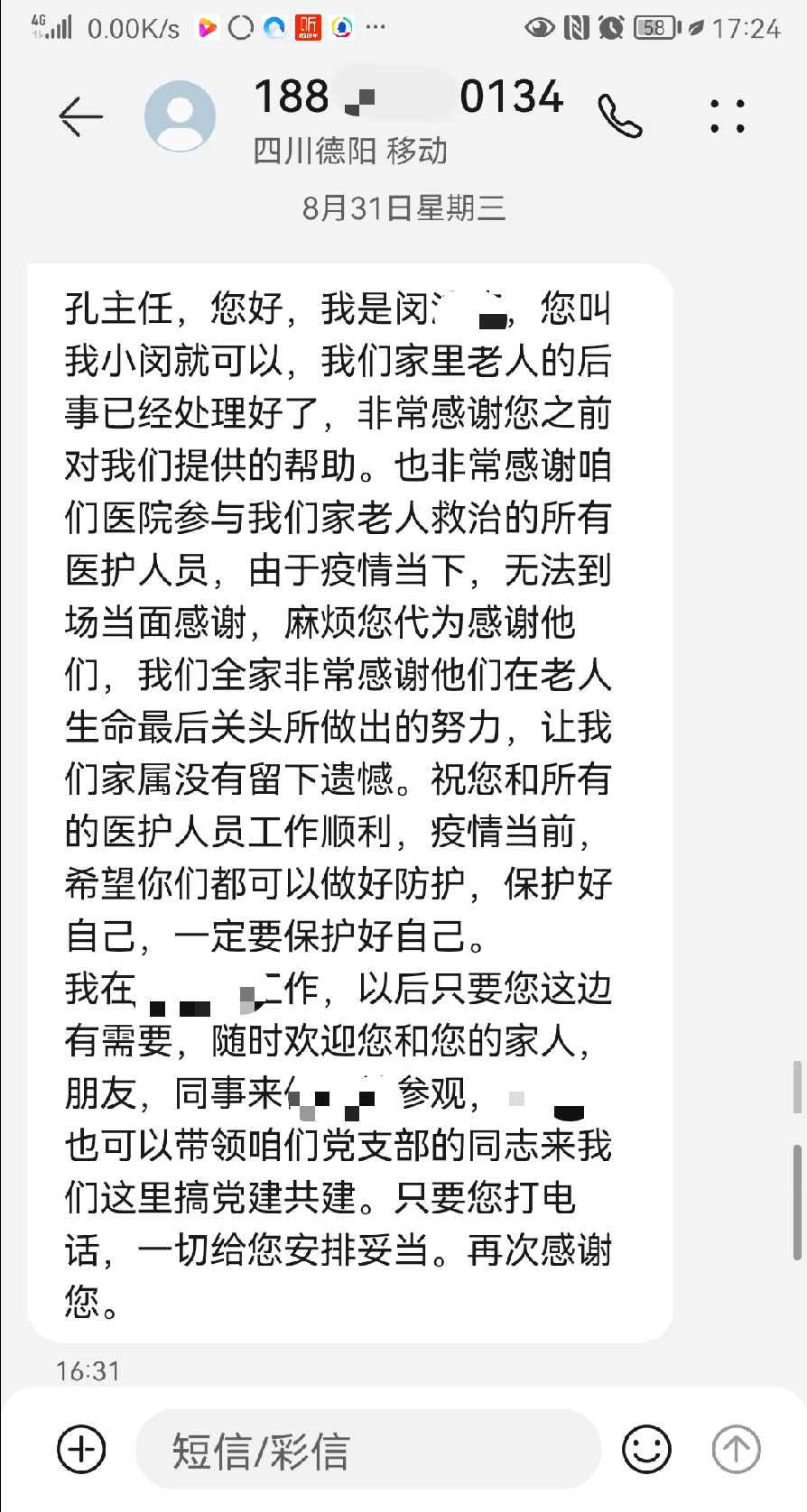This screenshot has width=807, height=1512.
Task: Call this contact with the phone icon
Action: [x=620, y=115]
